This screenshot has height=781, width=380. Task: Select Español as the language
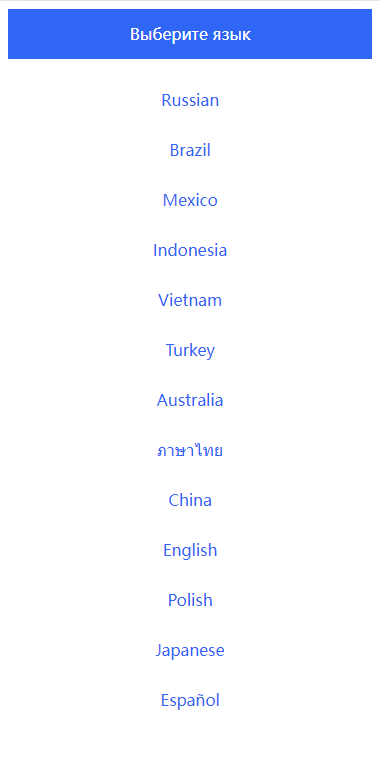190,700
